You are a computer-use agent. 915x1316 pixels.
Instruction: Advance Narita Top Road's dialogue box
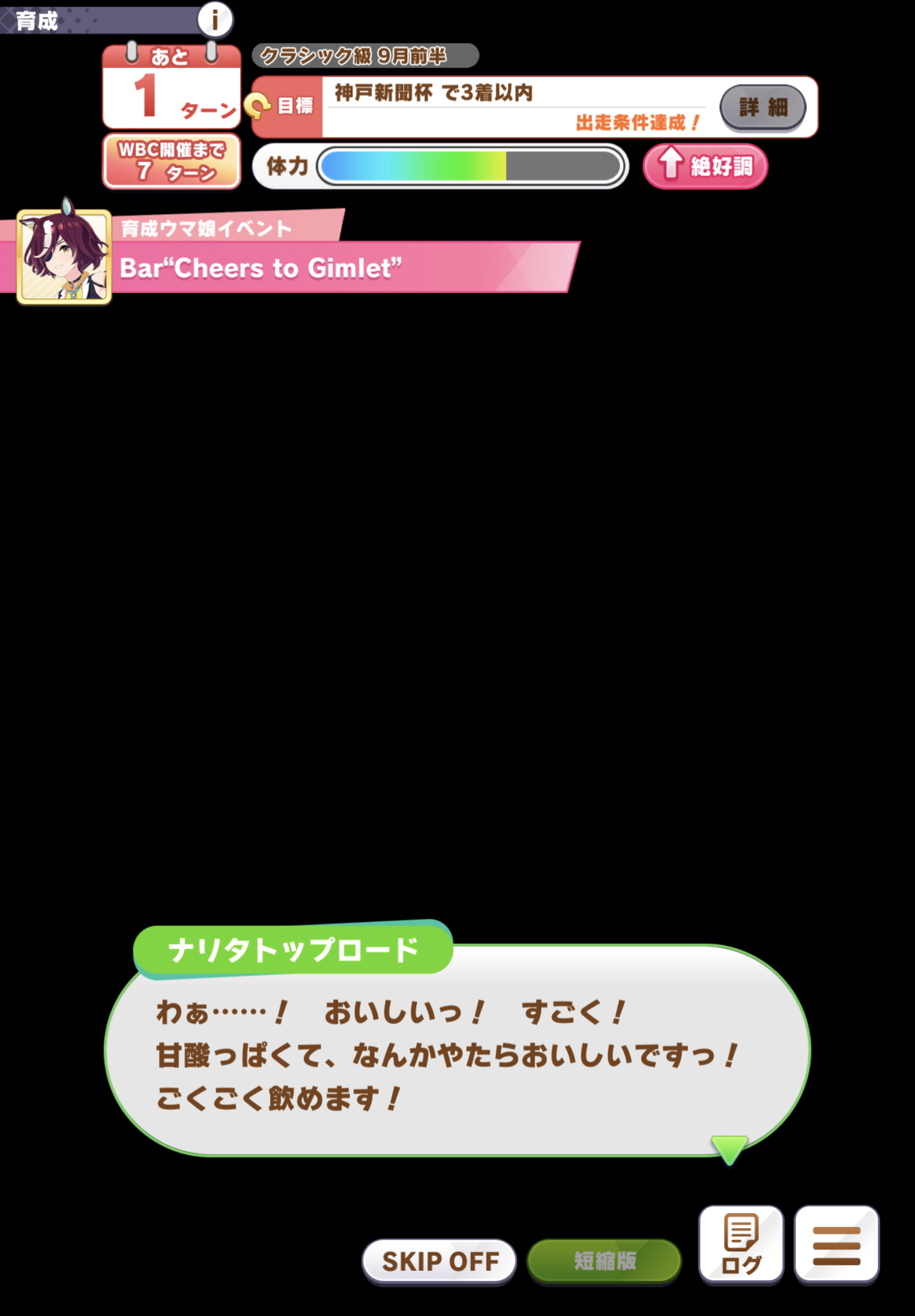click(457, 1054)
